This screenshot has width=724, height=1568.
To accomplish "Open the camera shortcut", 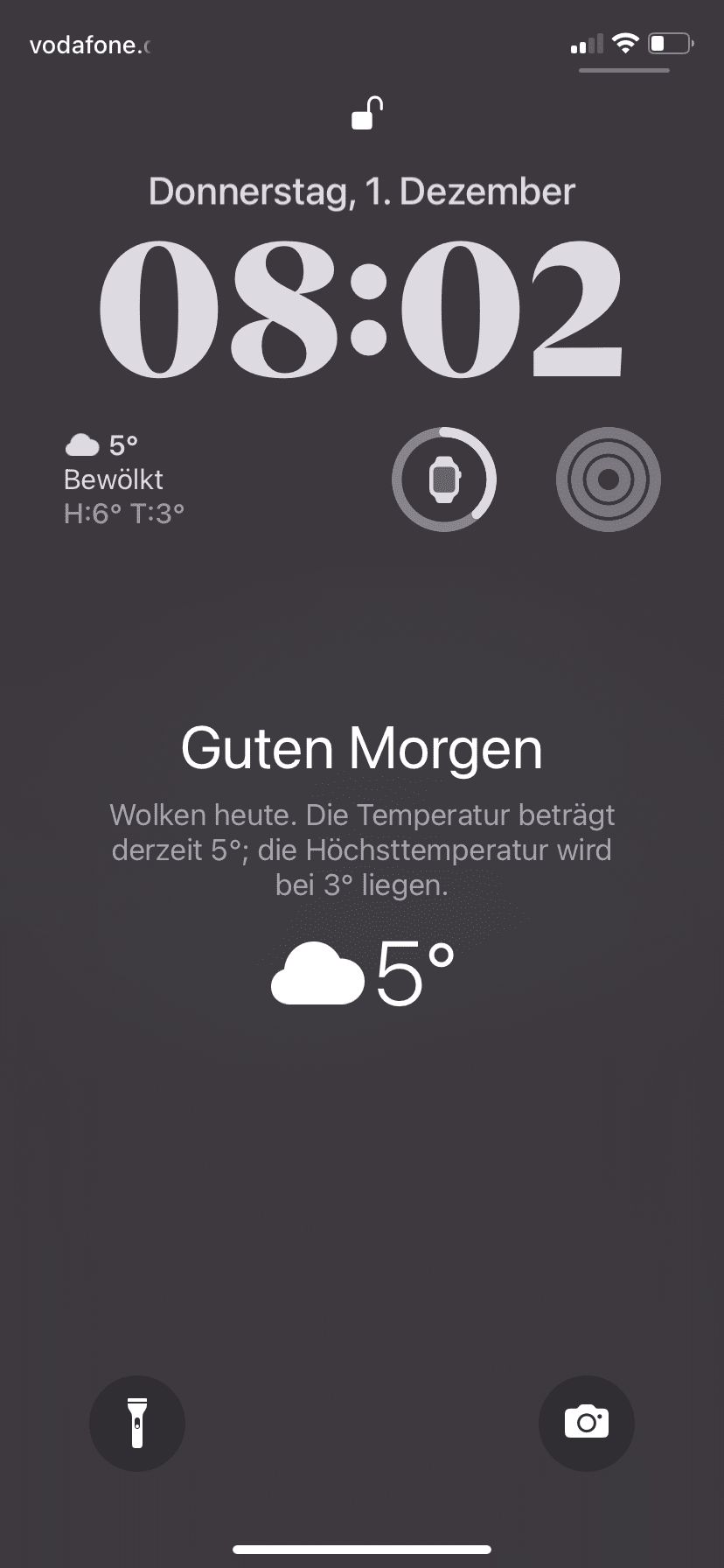I will (587, 1423).
